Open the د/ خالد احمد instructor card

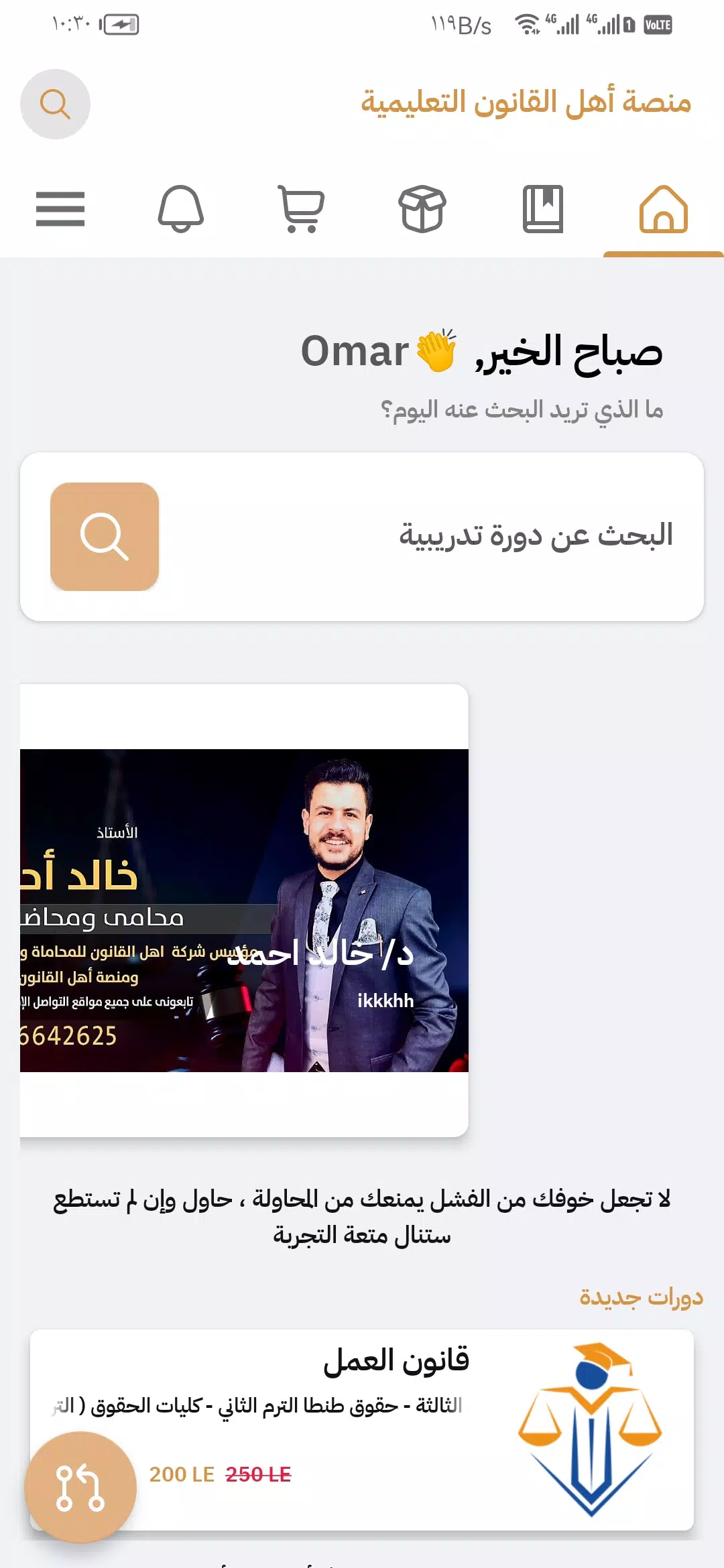coord(244,910)
